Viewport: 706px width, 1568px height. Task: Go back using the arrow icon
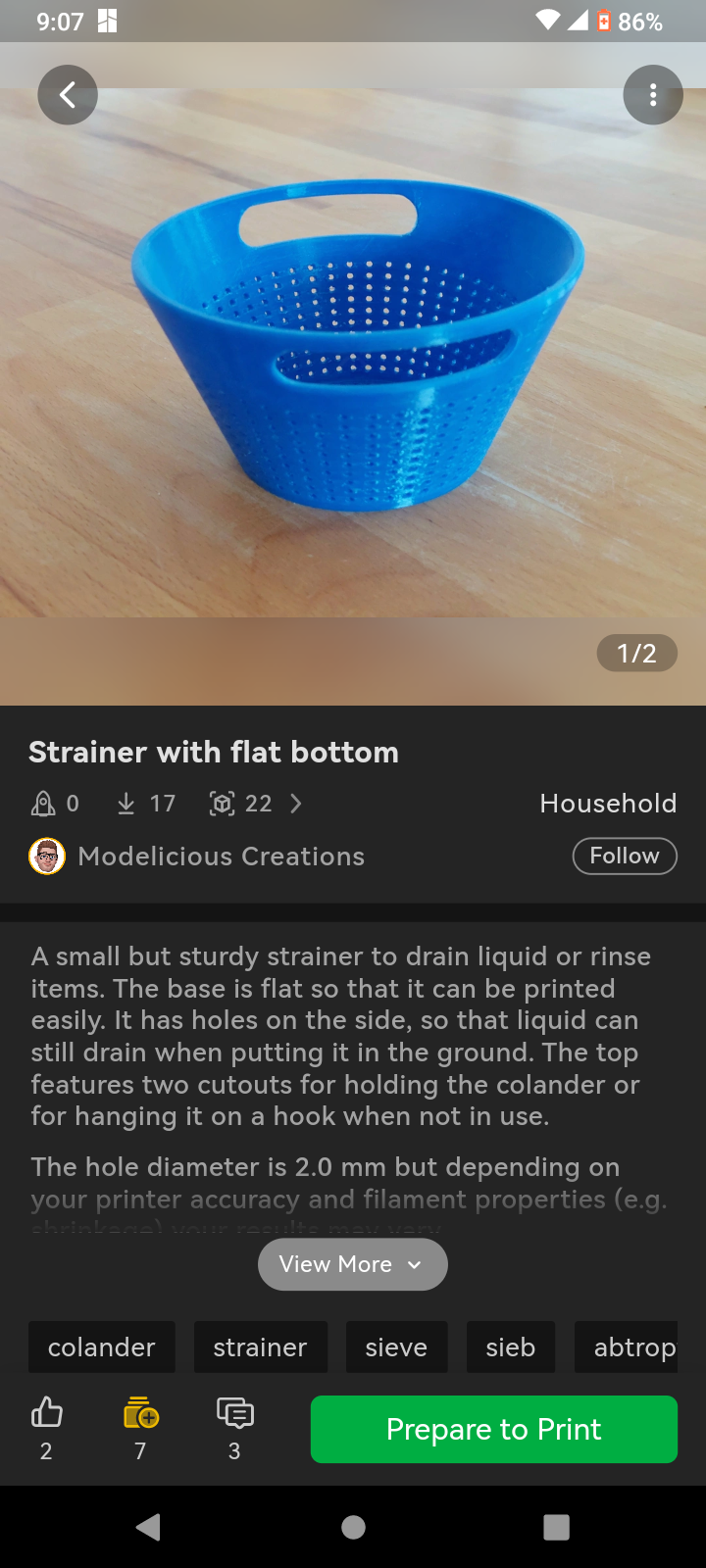point(68,95)
